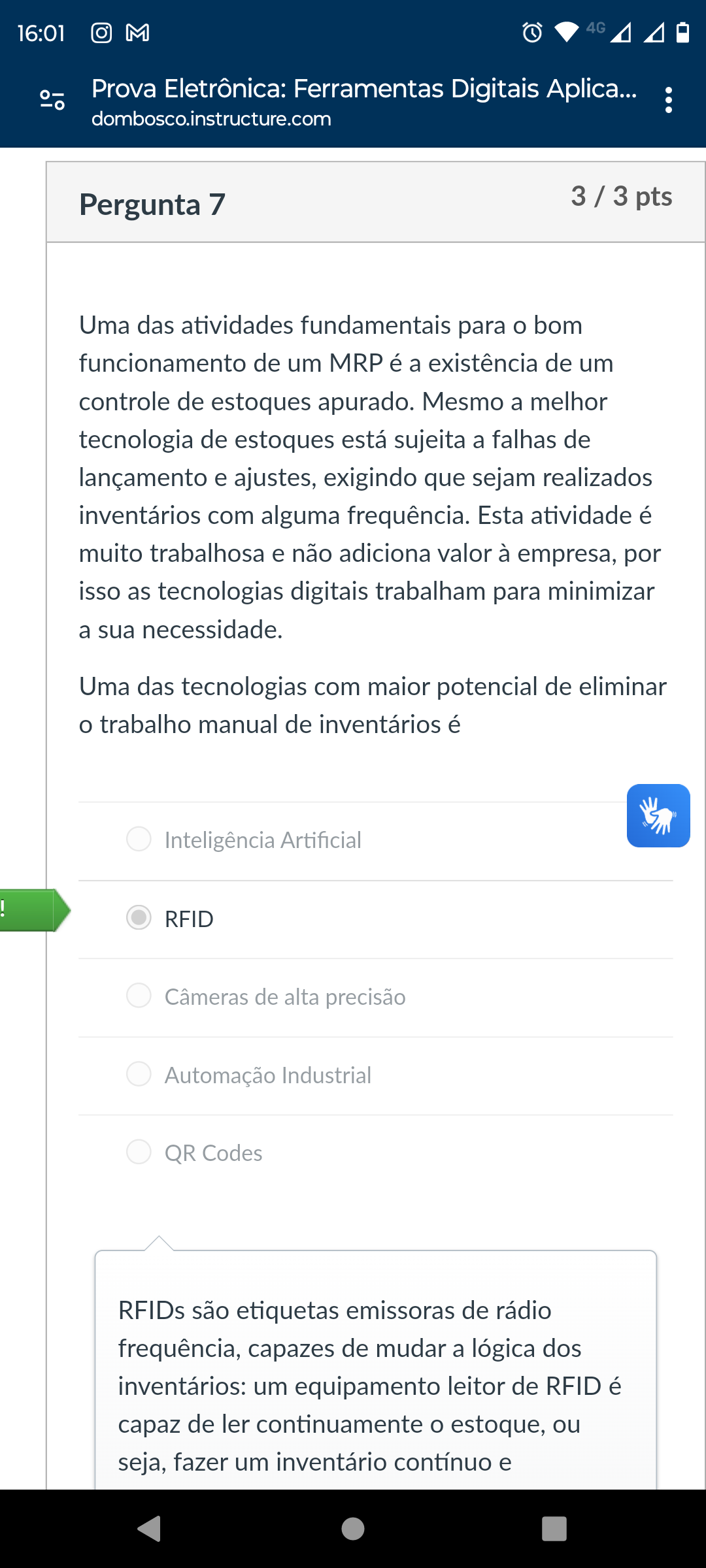Tap the dombosco.instructure.com address bar

[x=211, y=119]
